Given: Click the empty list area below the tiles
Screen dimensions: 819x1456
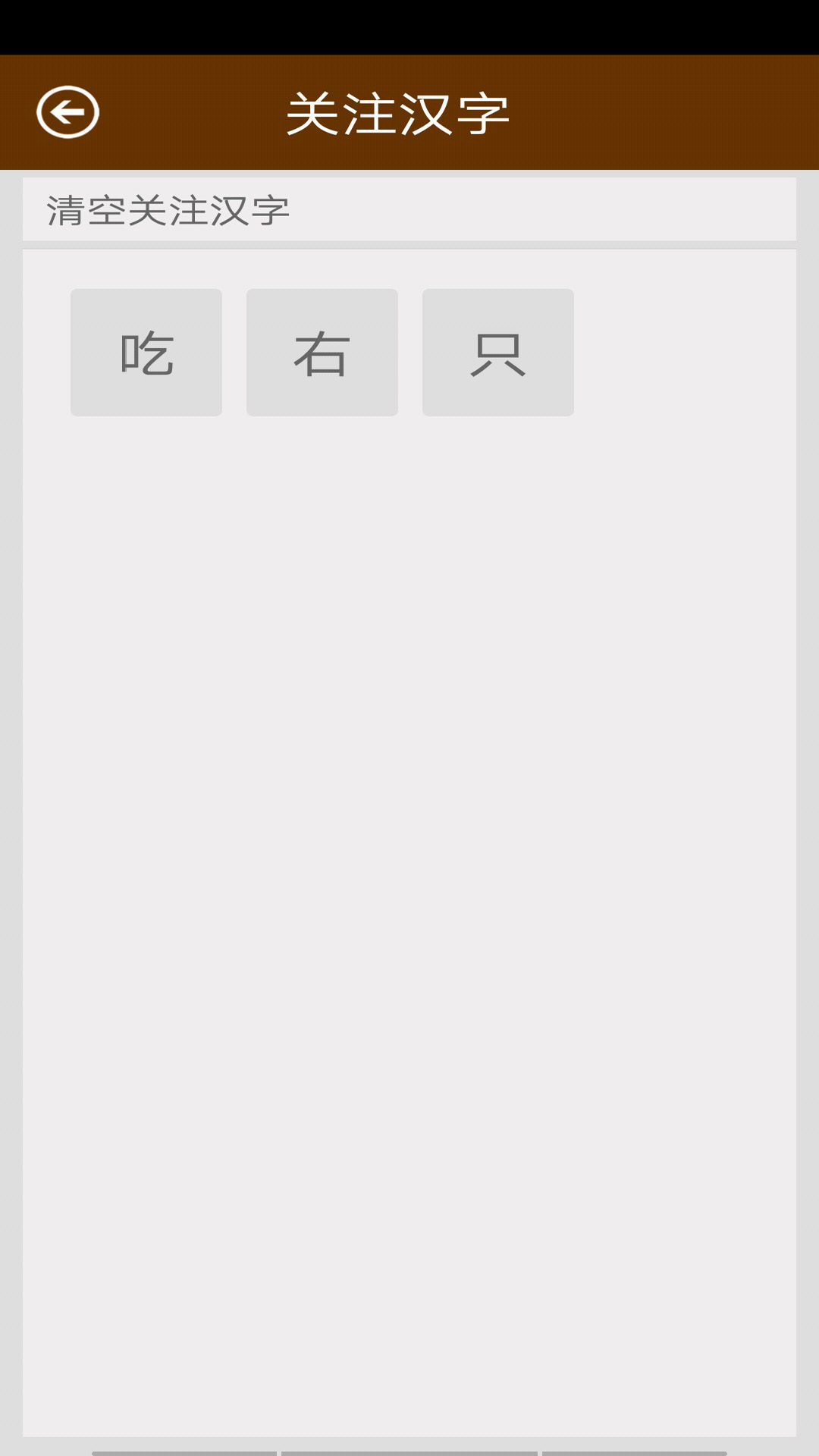Looking at the screenshot, I should click(409, 834).
